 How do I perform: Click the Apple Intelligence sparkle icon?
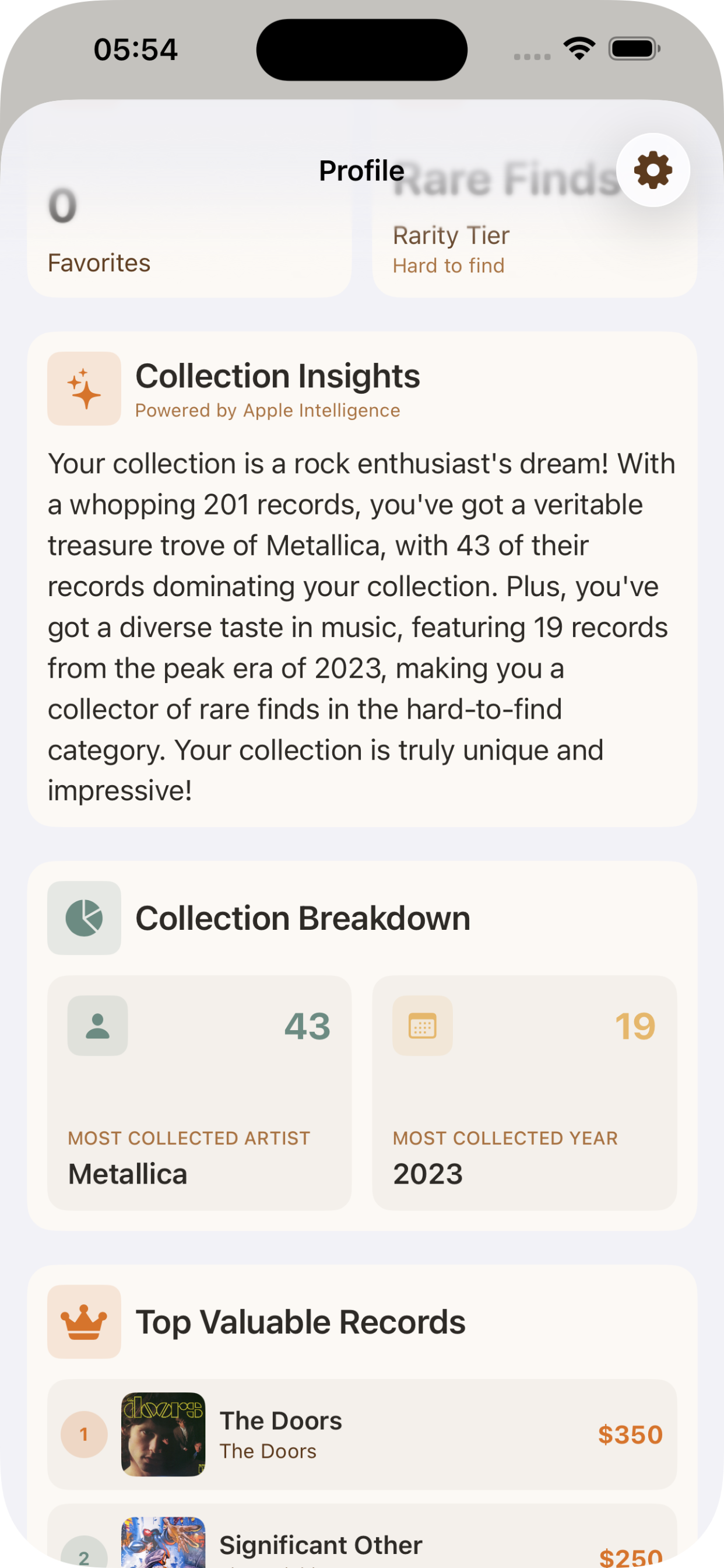pos(84,388)
